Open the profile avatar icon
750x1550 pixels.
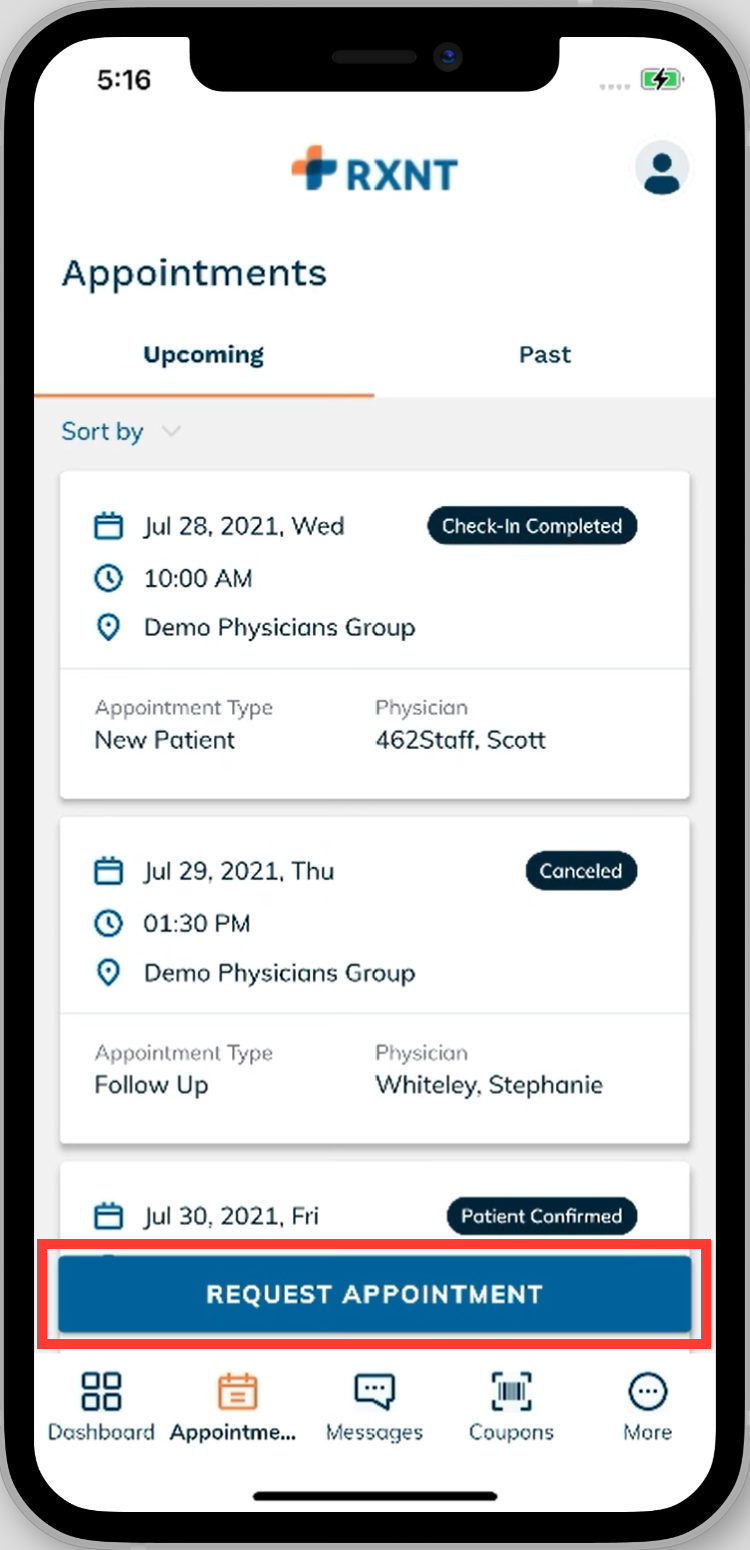[662, 168]
